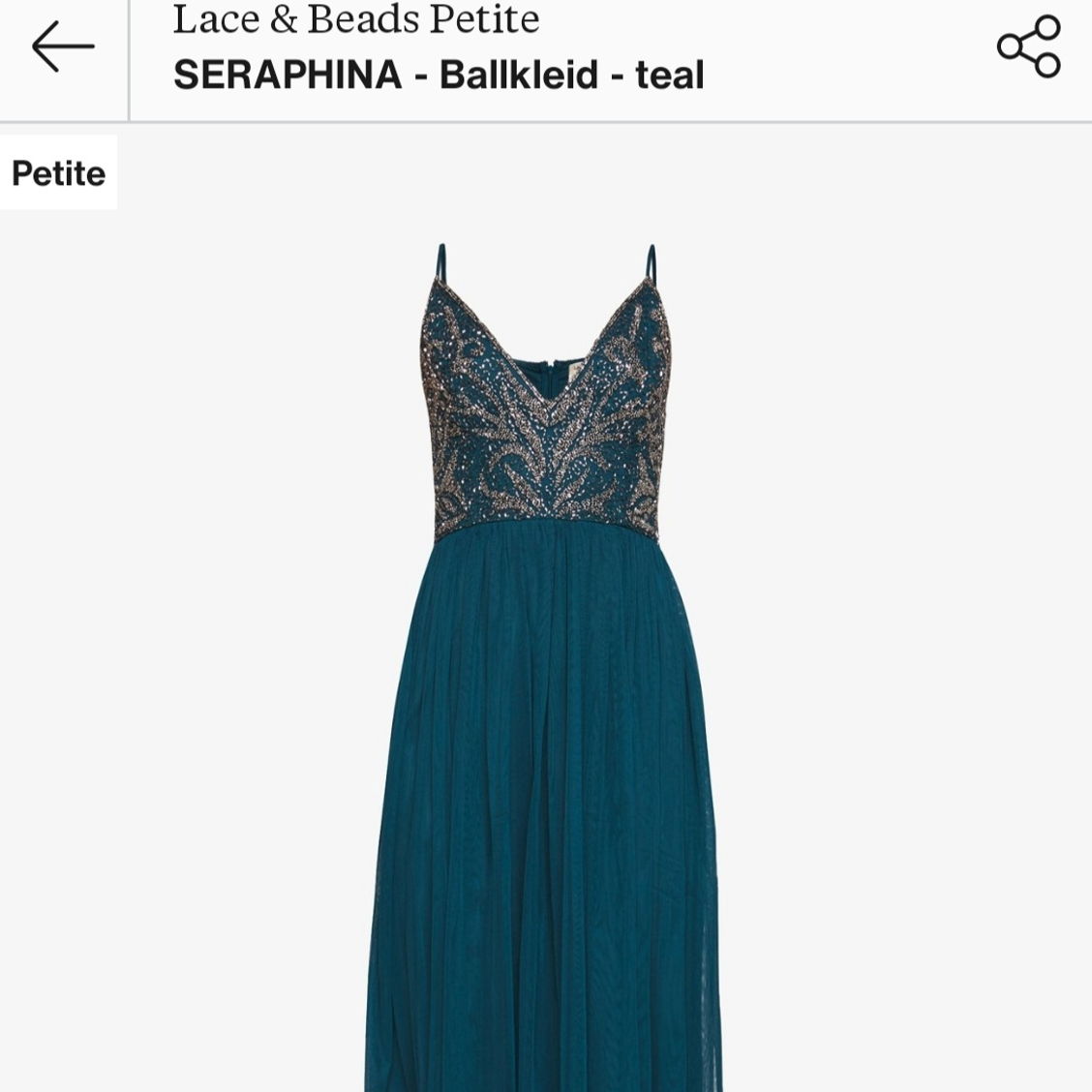This screenshot has height=1092, width=1092.
Task: Go back using the arrow icon
Action: [63, 46]
